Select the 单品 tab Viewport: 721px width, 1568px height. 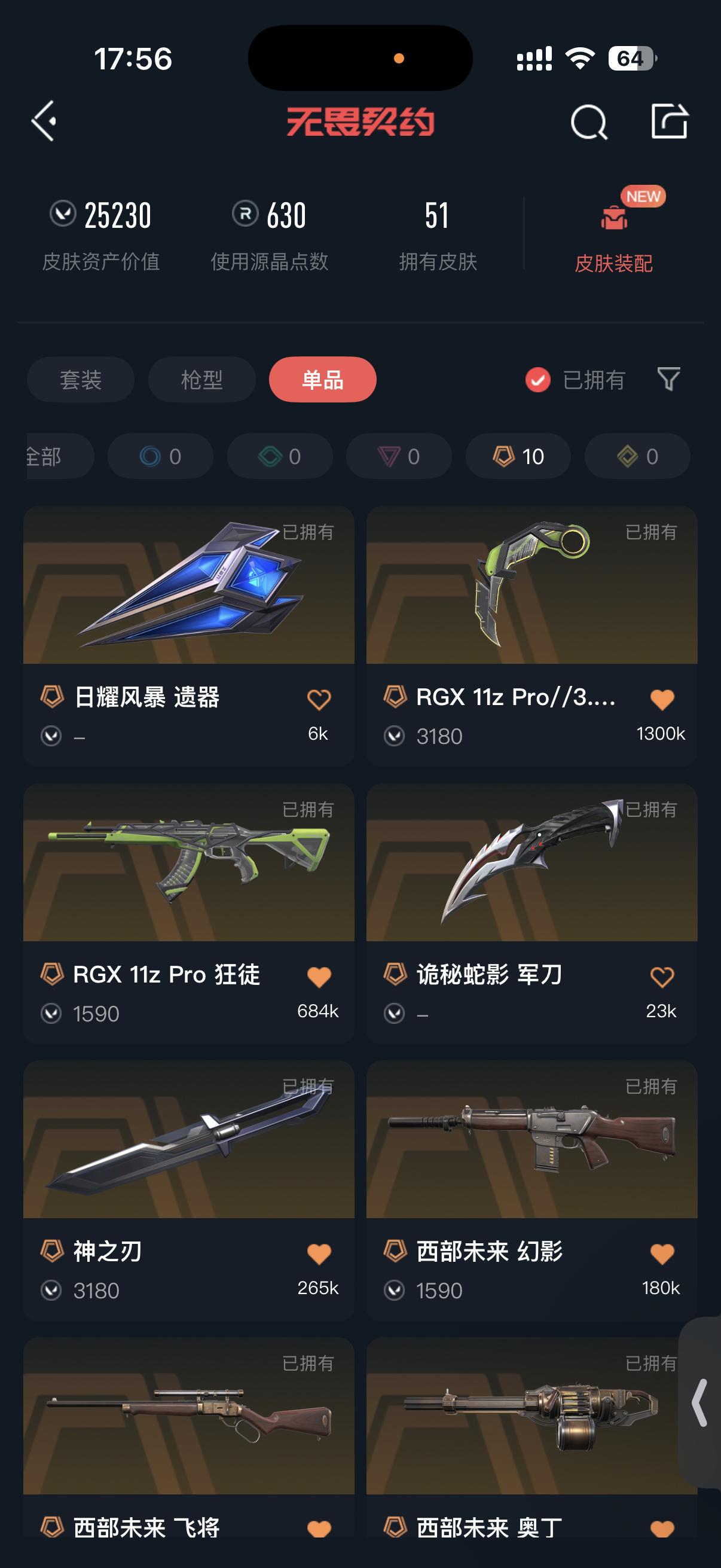(x=322, y=380)
